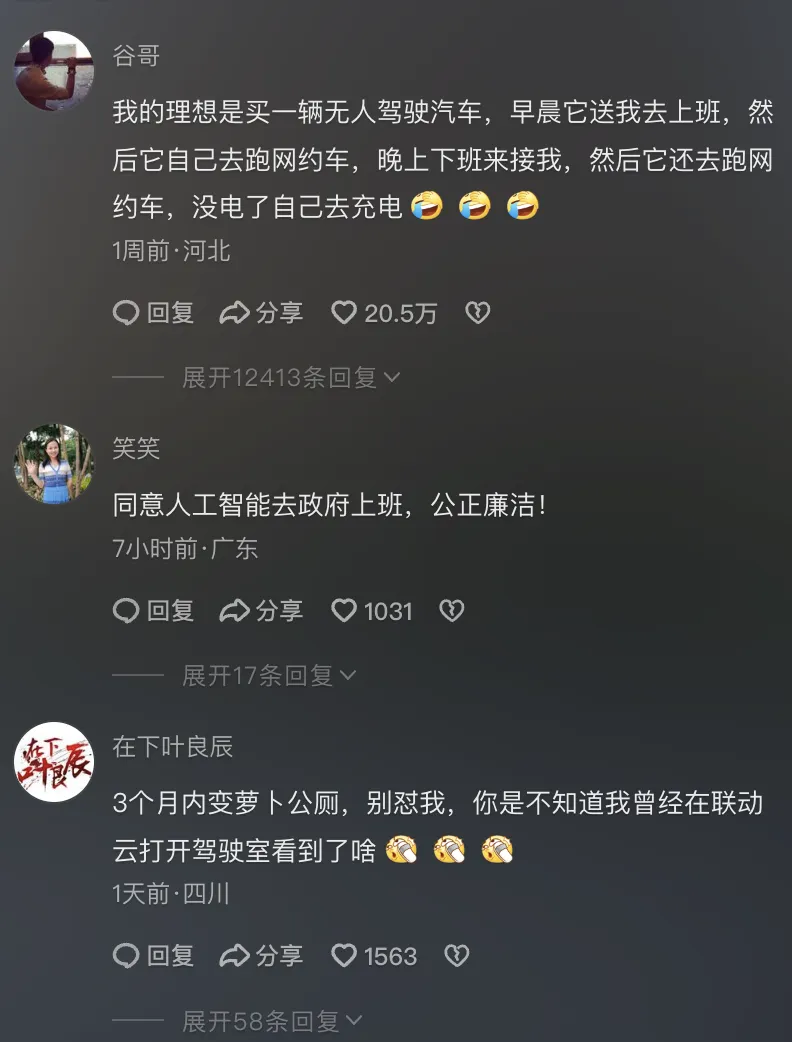The image size is (792, 1042).
Task: Open the username 谷哥
Action: click(136, 57)
